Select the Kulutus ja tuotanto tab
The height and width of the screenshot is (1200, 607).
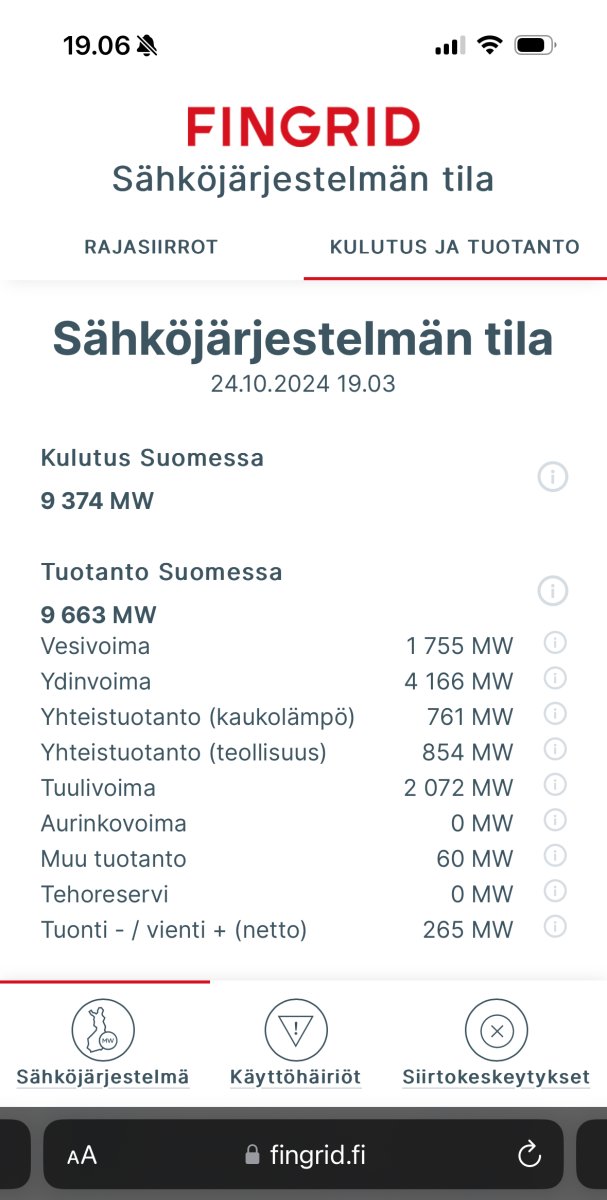pos(455,247)
